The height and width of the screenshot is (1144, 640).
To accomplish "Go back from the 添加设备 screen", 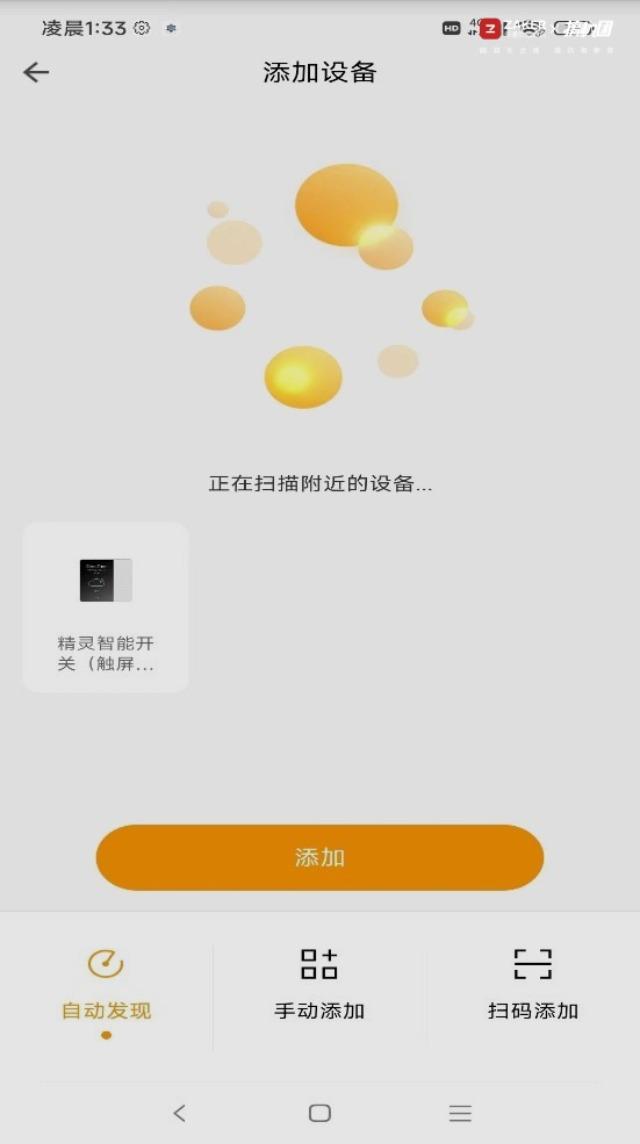I will [x=36, y=72].
